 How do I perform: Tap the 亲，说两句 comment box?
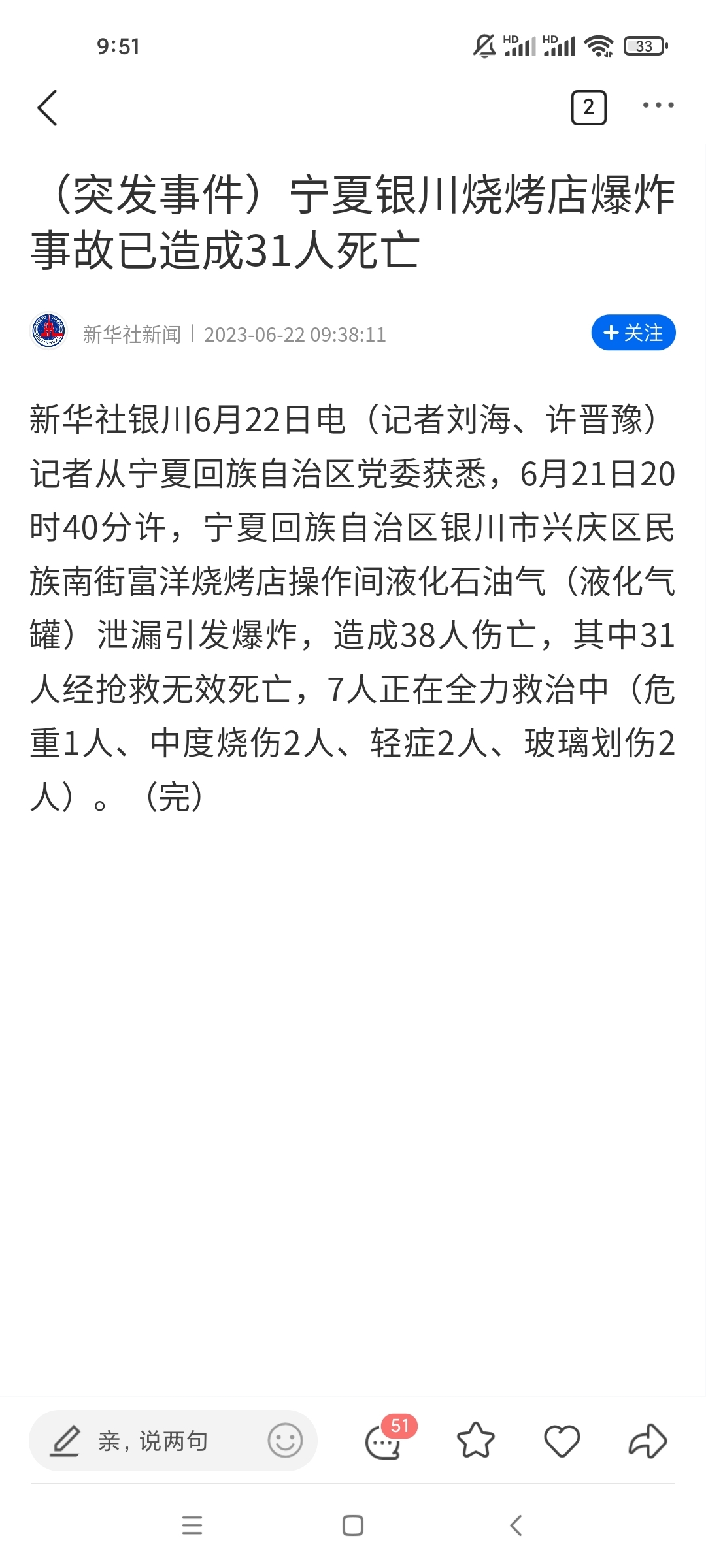173,1440
